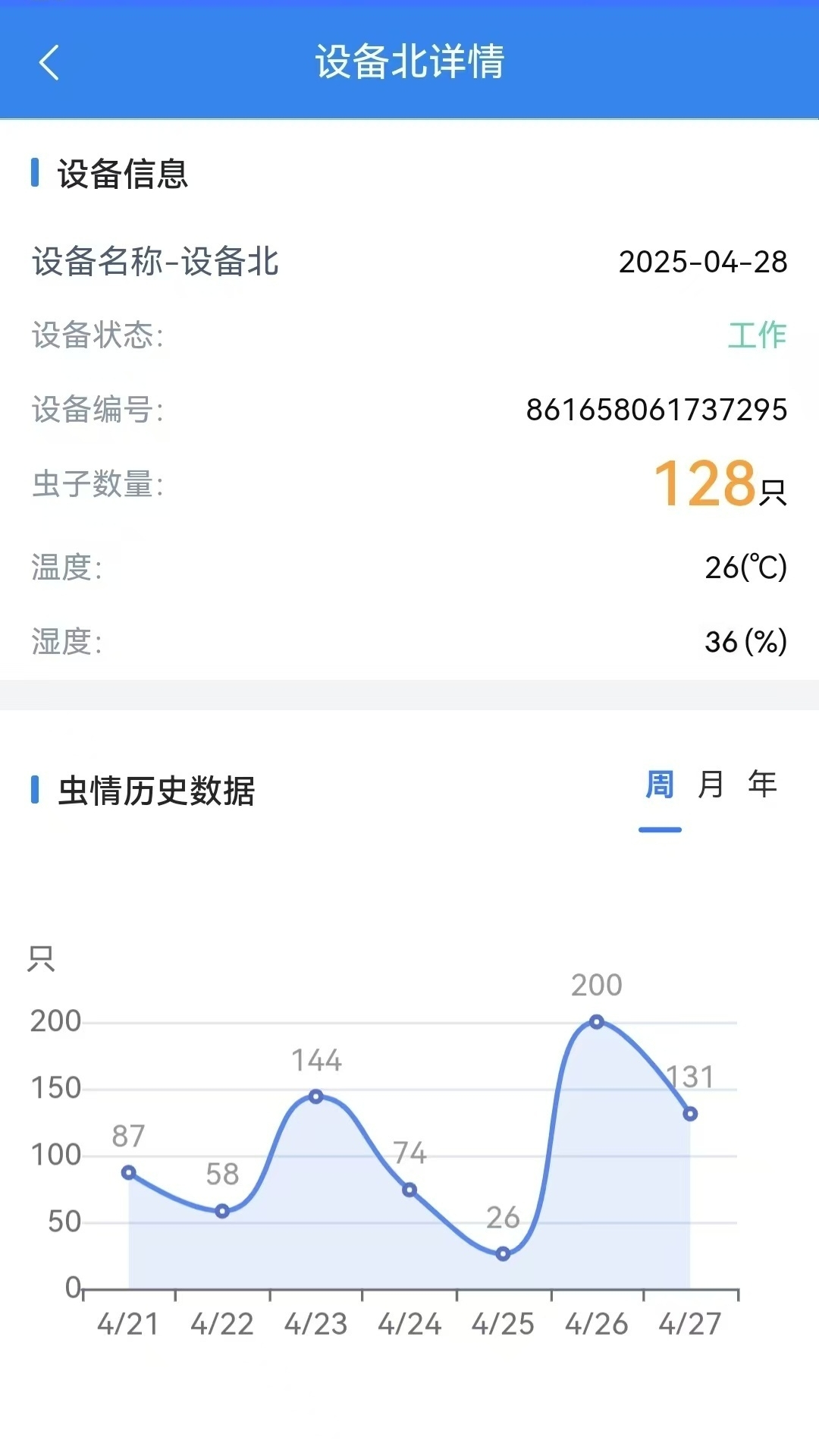The width and height of the screenshot is (819, 1456).
Task: Switch history chart to 年 view
Action: point(762,785)
